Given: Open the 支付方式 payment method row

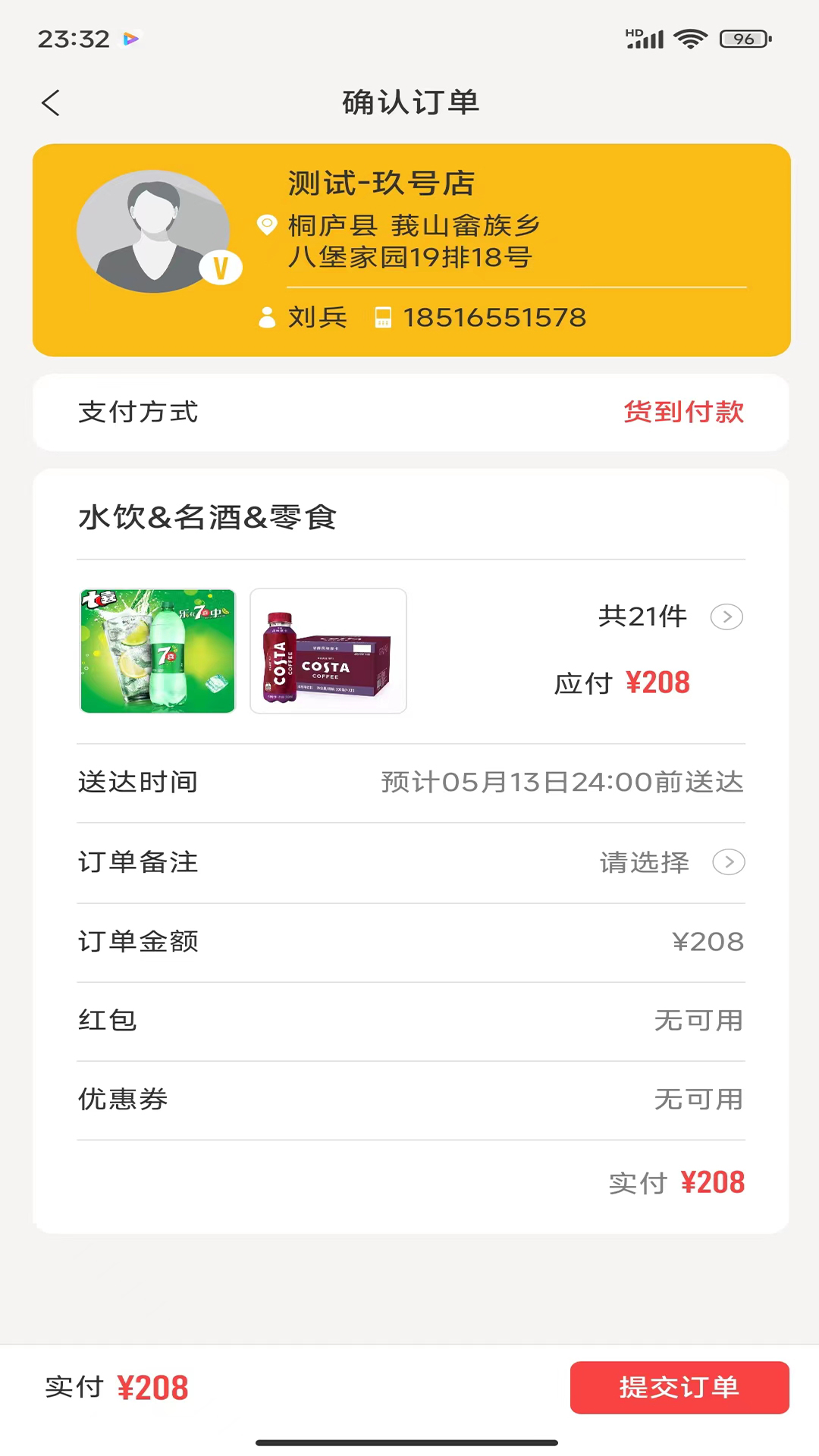Looking at the screenshot, I should click(410, 413).
